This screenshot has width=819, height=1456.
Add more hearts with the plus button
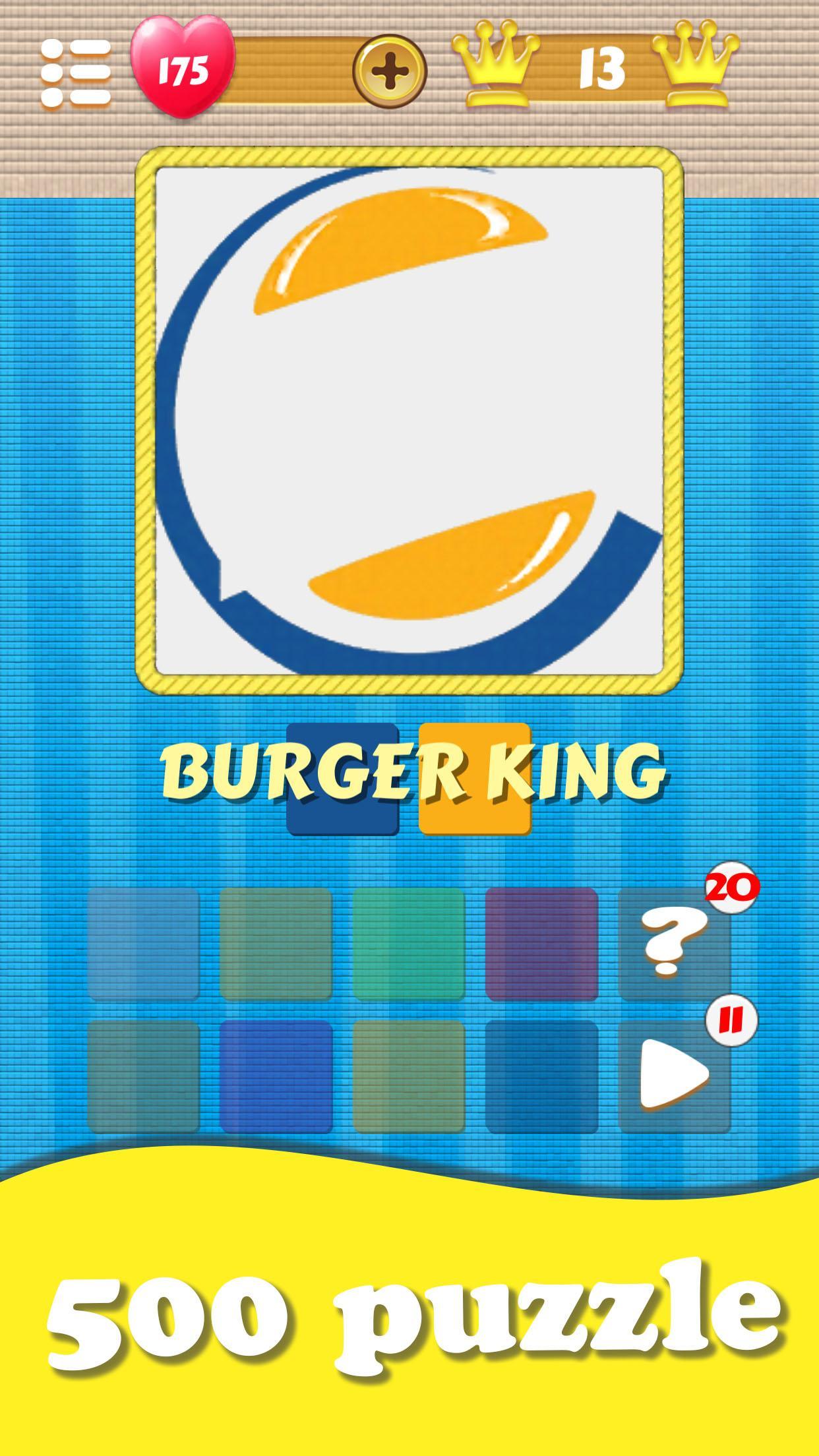(x=390, y=71)
